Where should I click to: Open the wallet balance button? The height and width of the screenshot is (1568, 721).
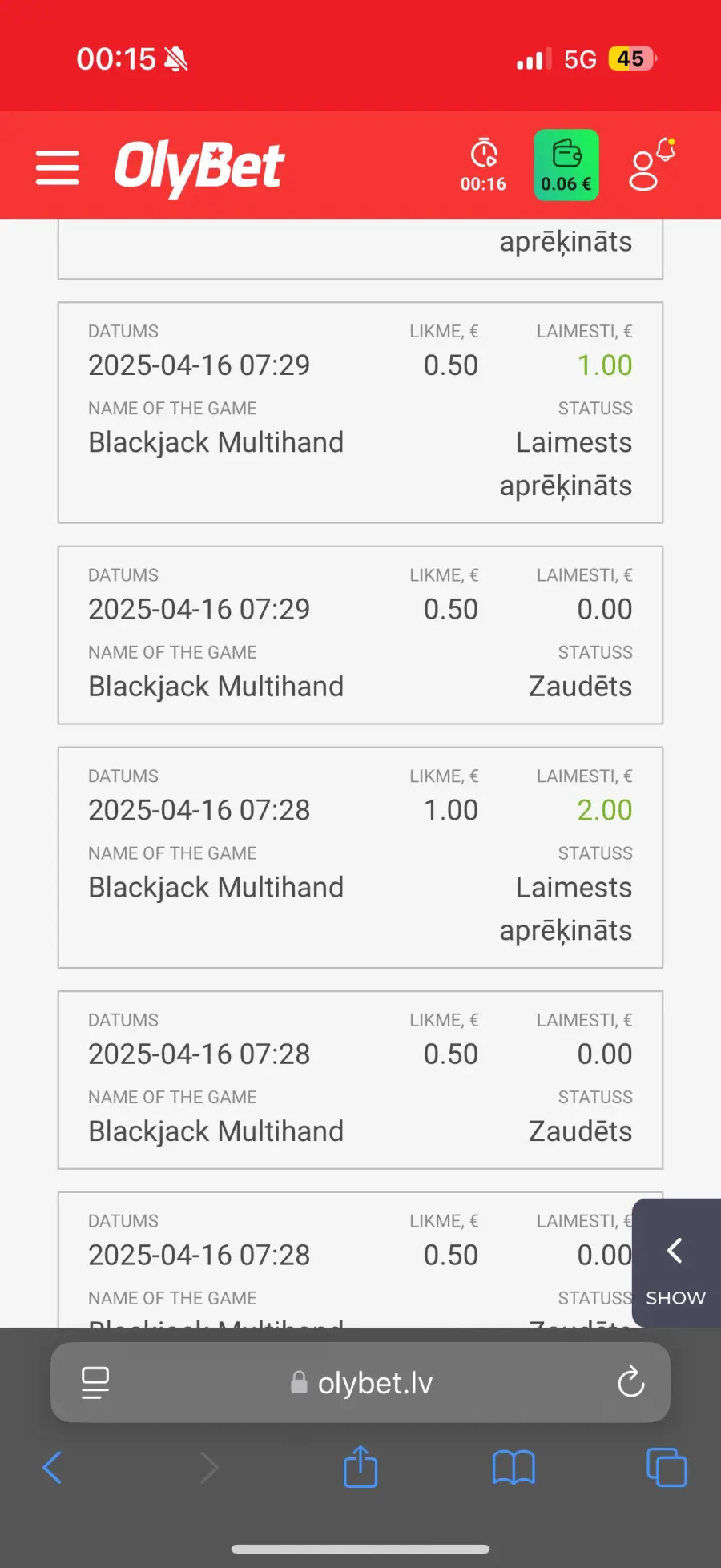(x=566, y=165)
